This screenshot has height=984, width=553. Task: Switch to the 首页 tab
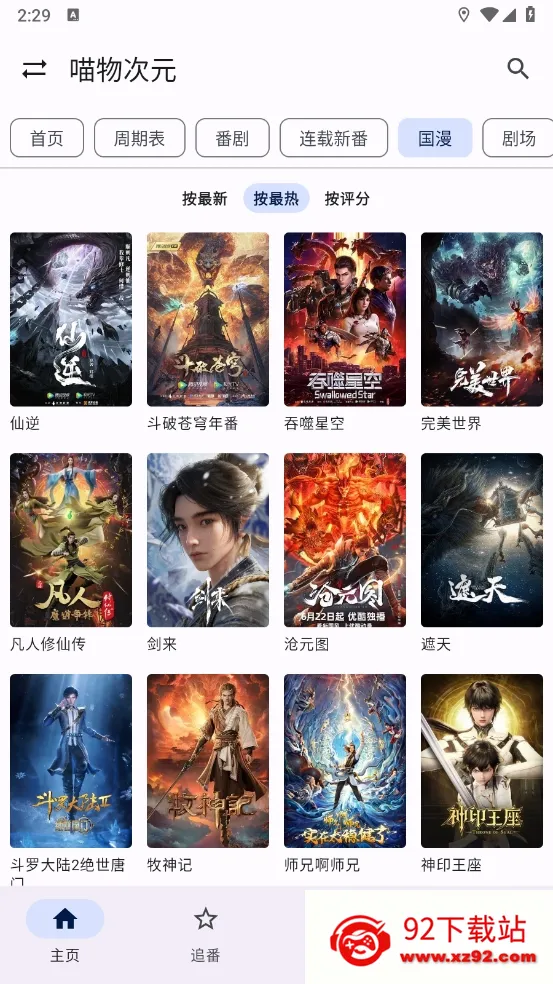coord(47,138)
